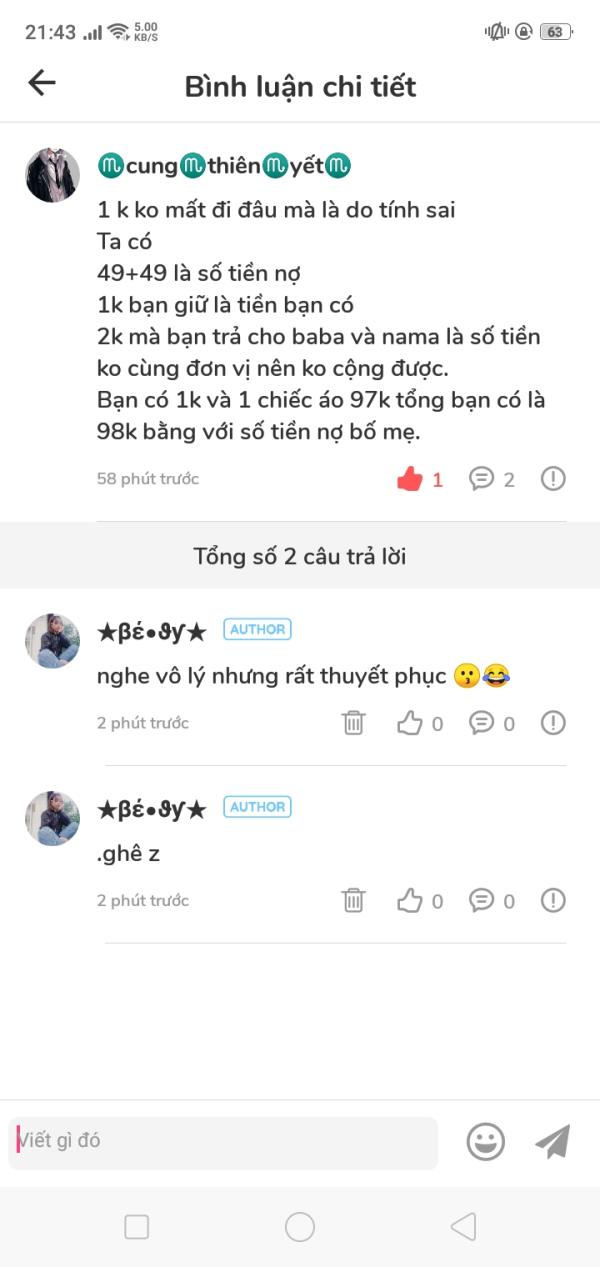
Task: Go to the system home screen
Action: point(300,1227)
